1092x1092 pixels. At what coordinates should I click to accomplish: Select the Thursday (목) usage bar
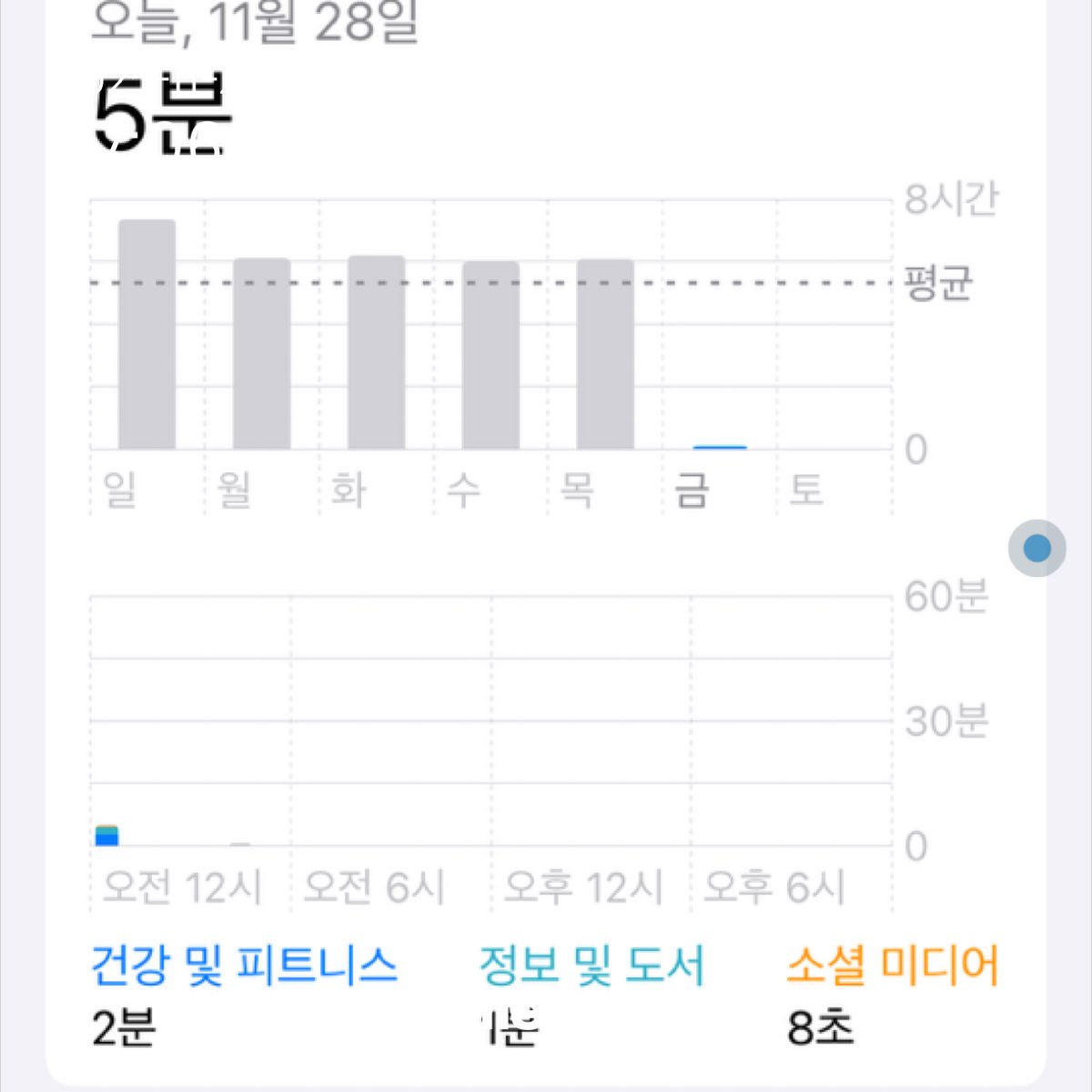(605, 355)
